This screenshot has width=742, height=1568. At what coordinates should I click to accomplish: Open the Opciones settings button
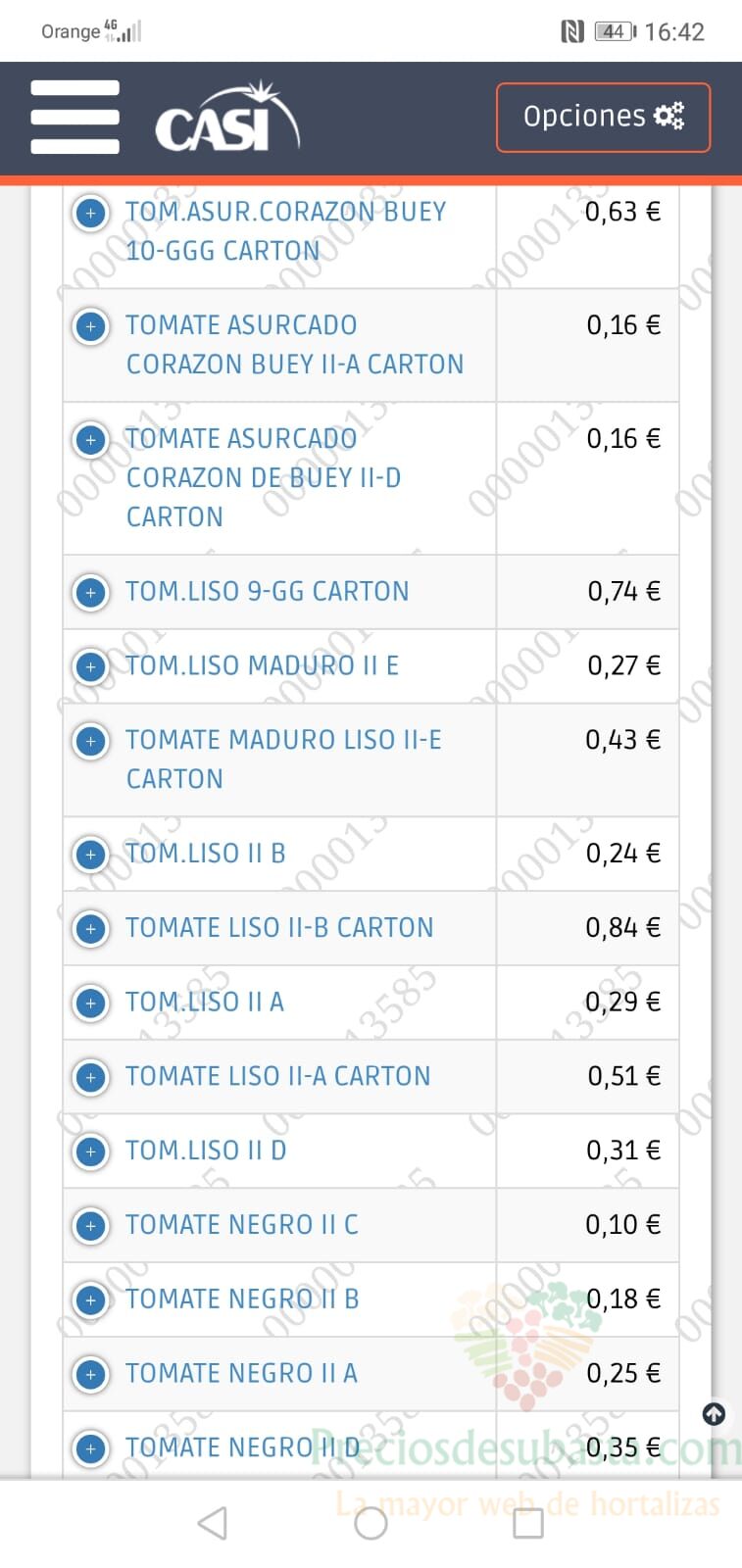(603, 117)
